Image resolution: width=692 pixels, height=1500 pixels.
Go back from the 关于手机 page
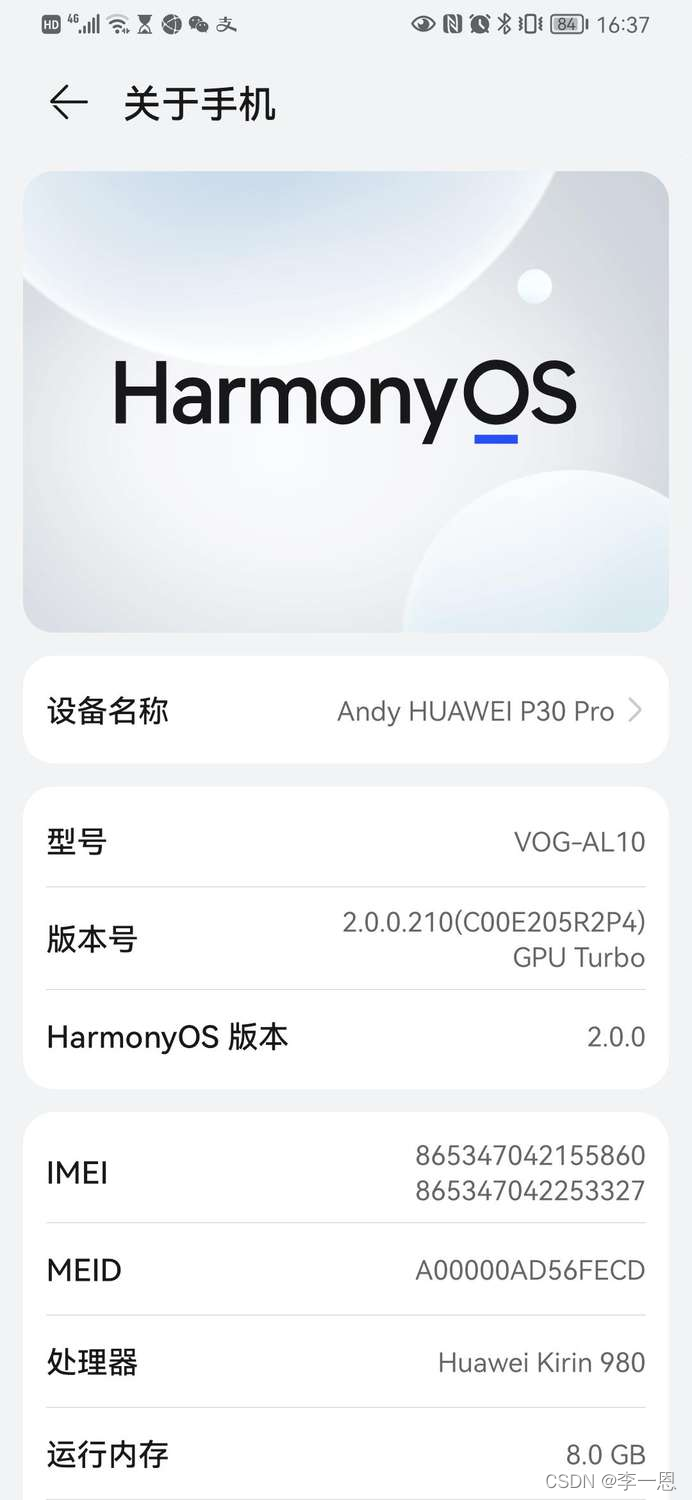tap(68, 103)
